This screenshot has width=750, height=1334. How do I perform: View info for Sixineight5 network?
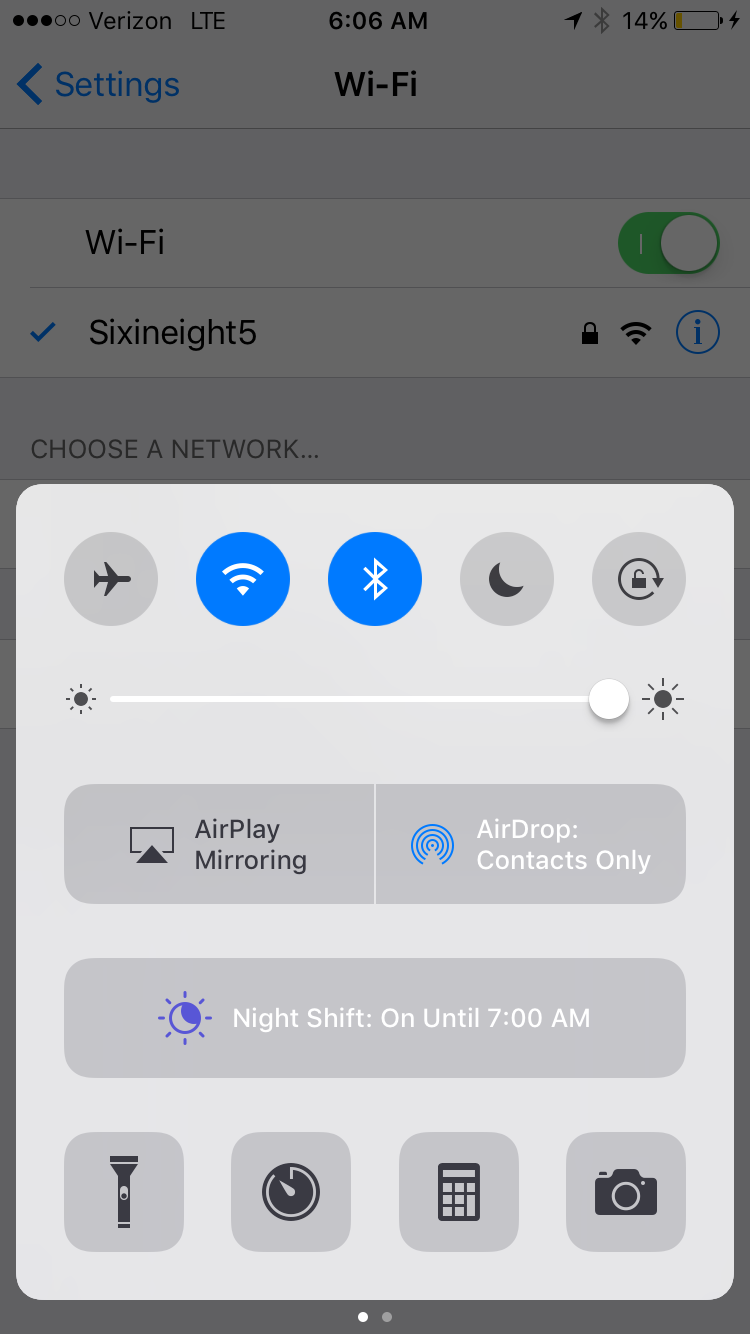tap(697, 332)
